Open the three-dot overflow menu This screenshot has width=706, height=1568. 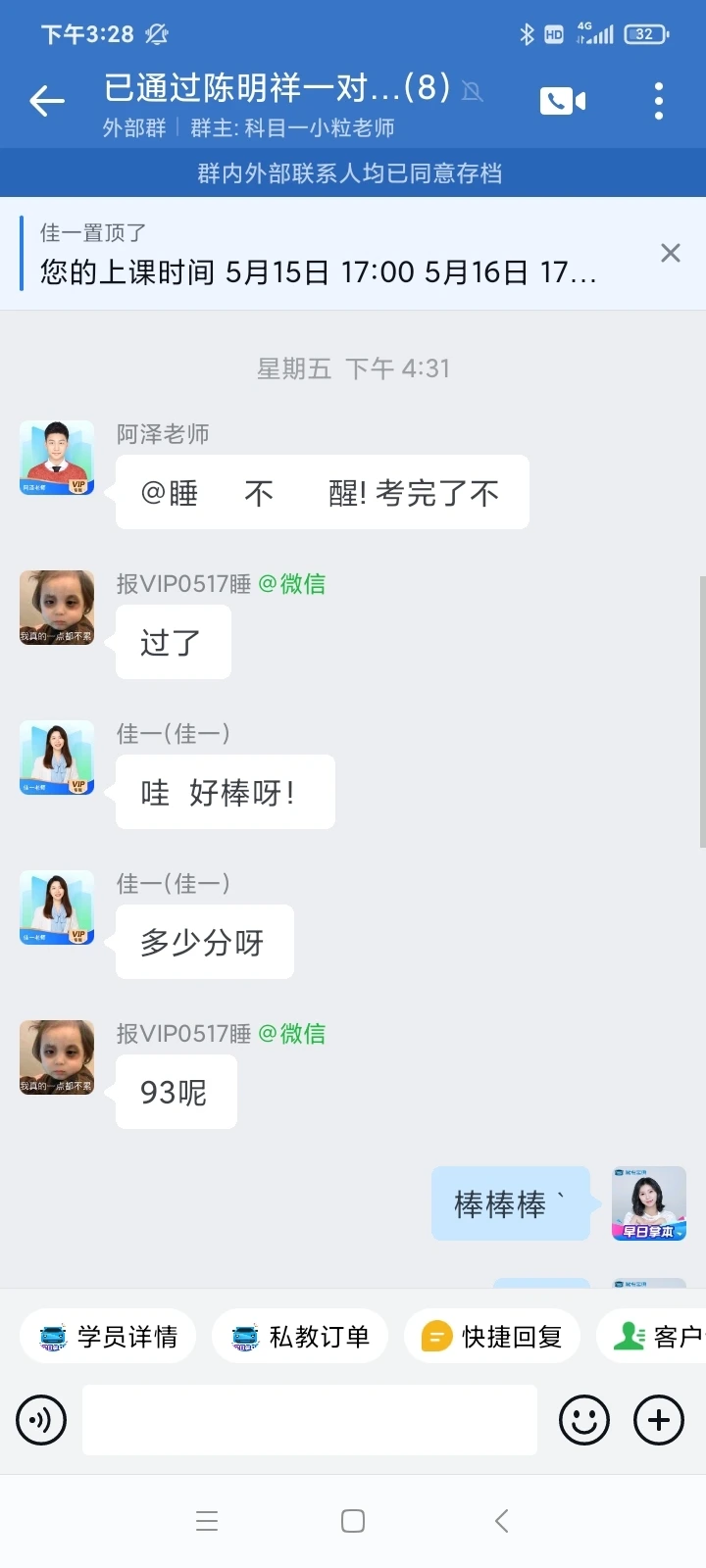(658, 101)
